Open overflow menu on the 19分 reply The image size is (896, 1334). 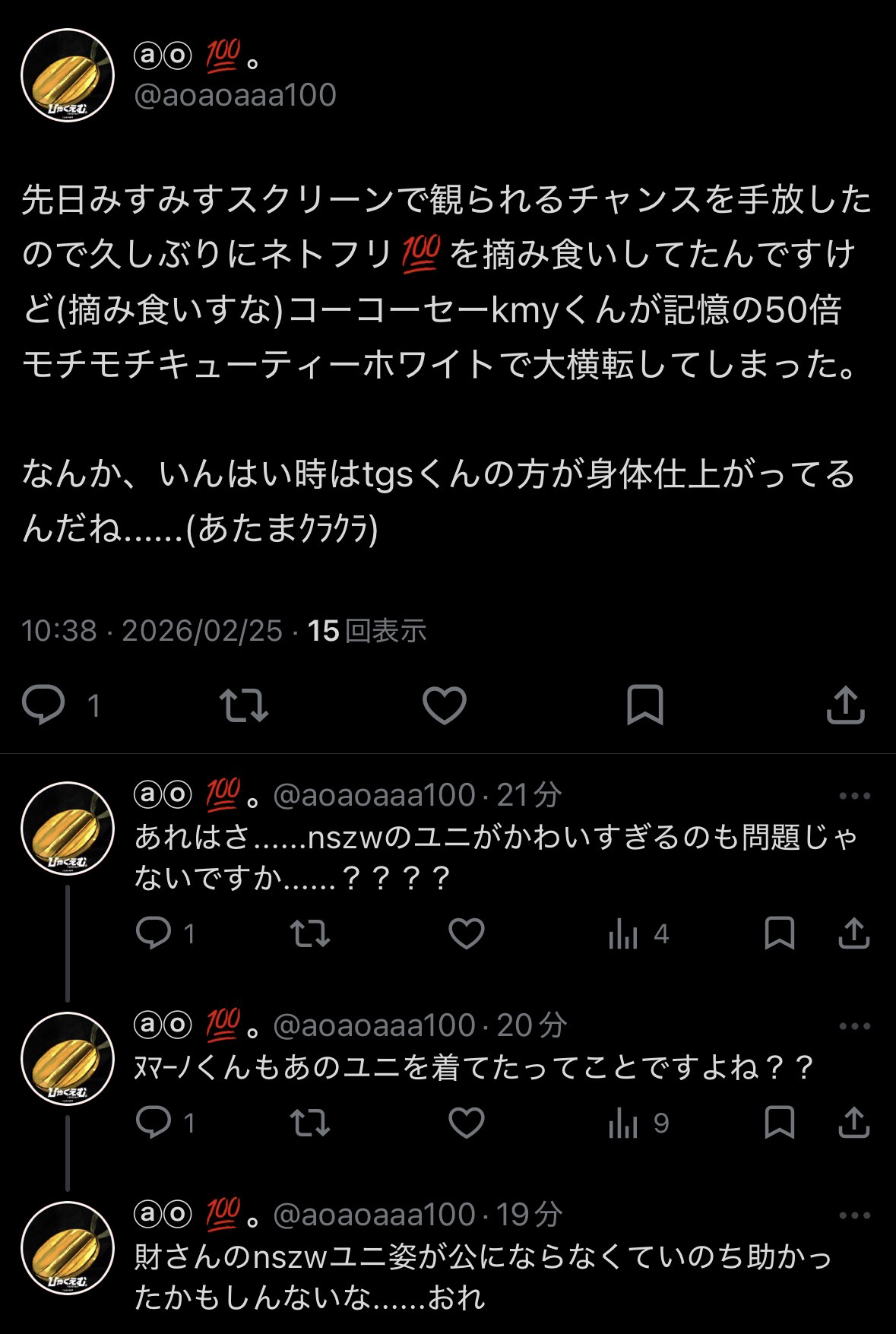854,1215
